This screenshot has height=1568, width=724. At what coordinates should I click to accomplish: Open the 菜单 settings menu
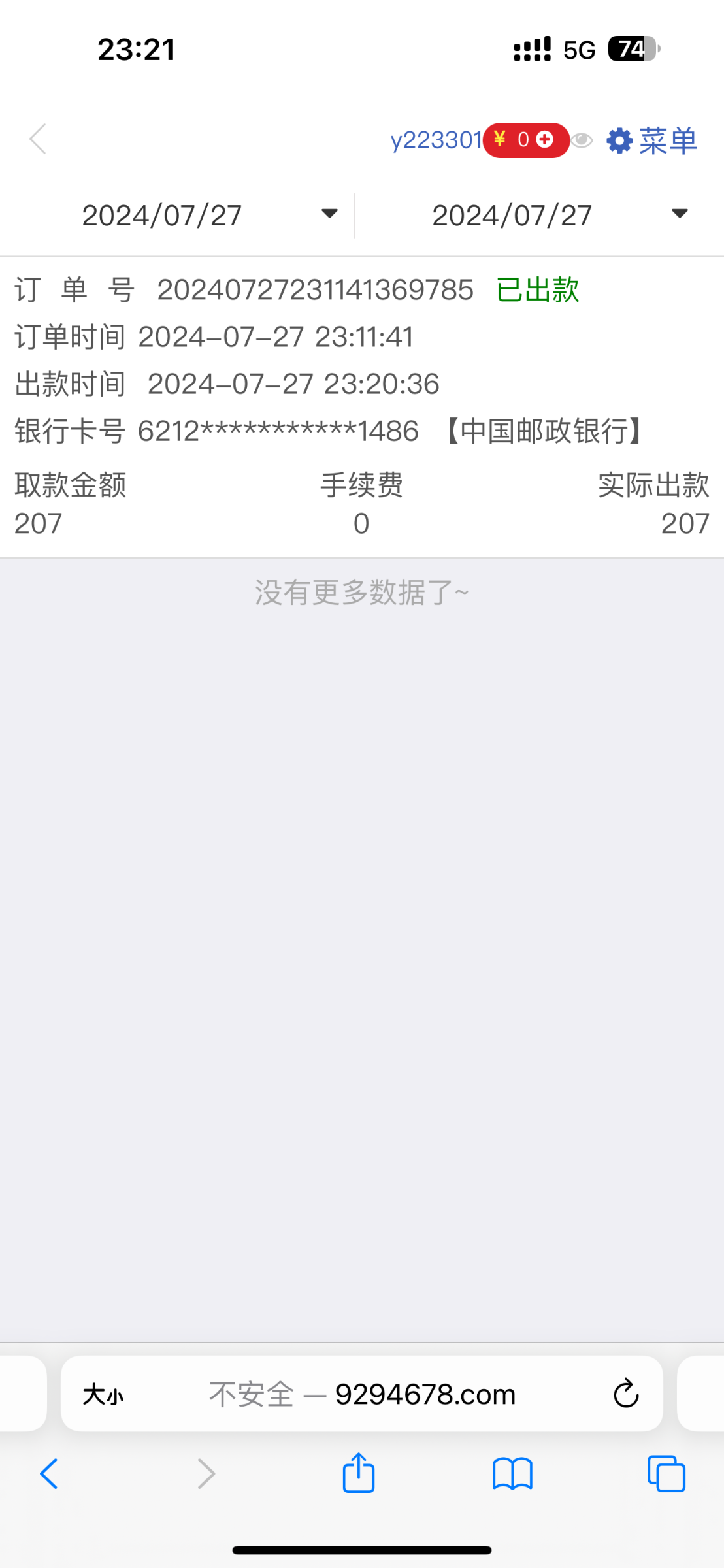point(652,140)
